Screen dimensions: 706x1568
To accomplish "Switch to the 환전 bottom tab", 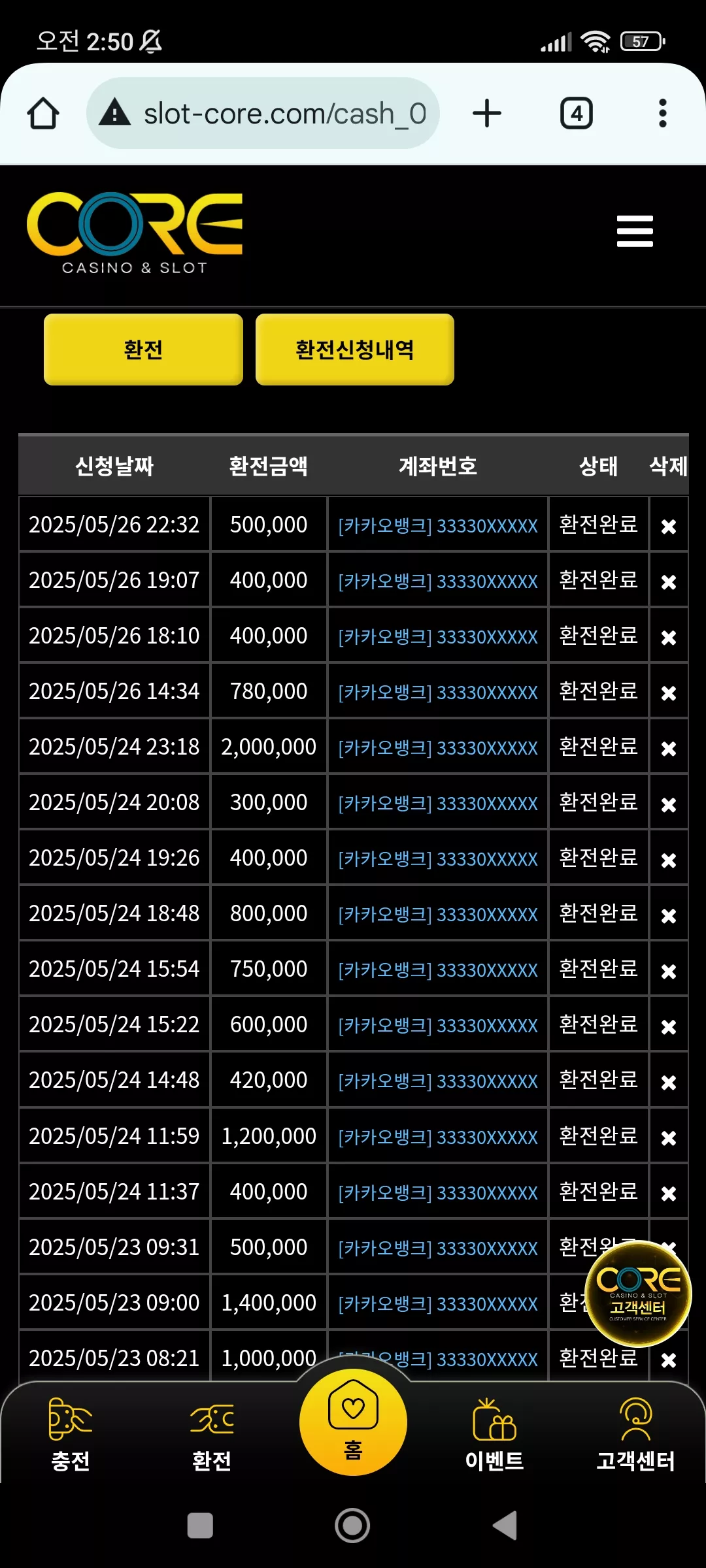I will tap(212, 1435).
